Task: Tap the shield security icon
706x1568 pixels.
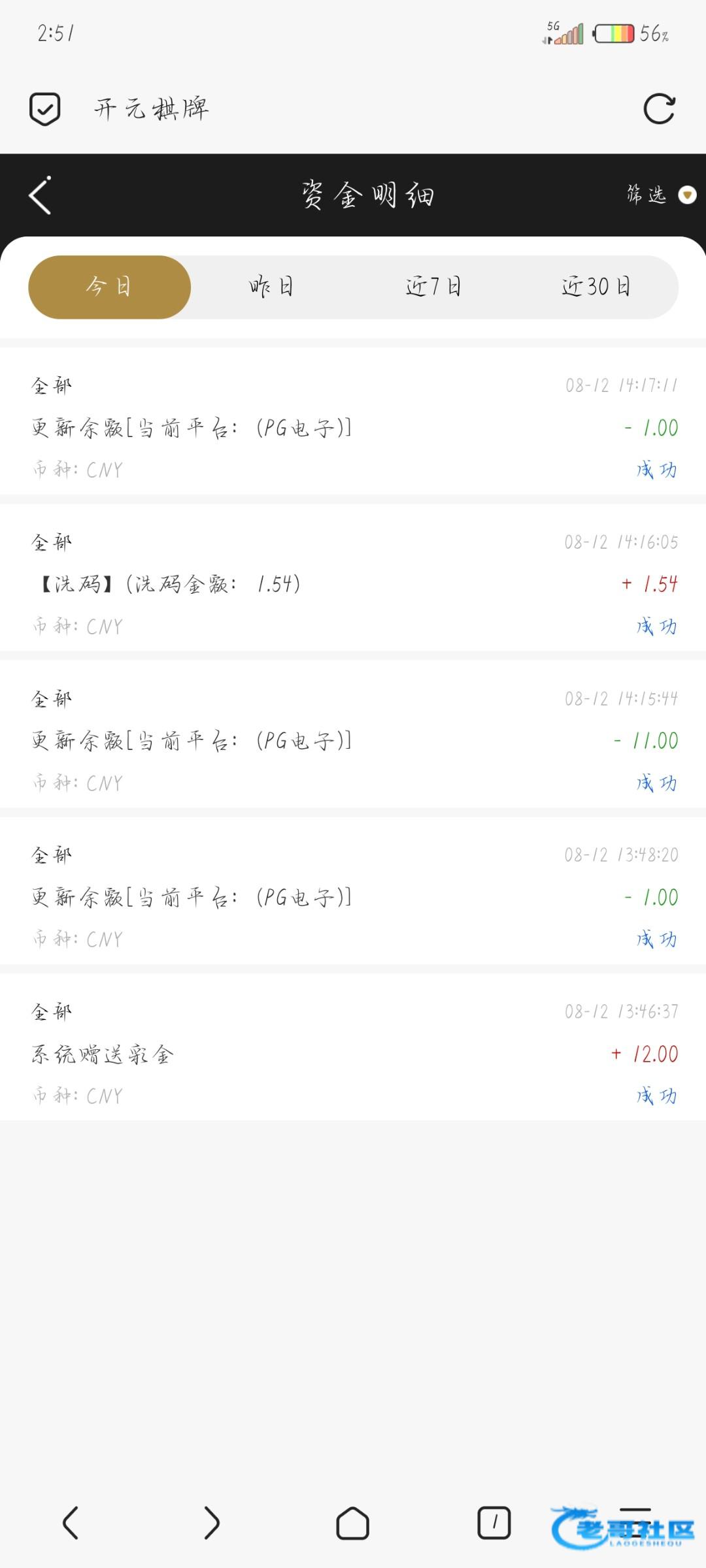Action: coord(45,109)
